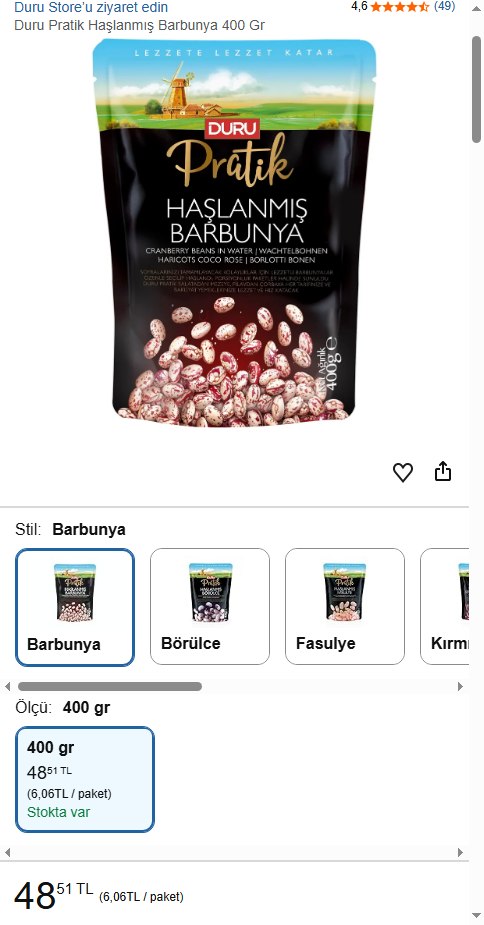Tap the page scrollbar down arrow
Image resolution: width=484 pixels, height=925 pixels.
pyautogui.click(x=477, y=916)
